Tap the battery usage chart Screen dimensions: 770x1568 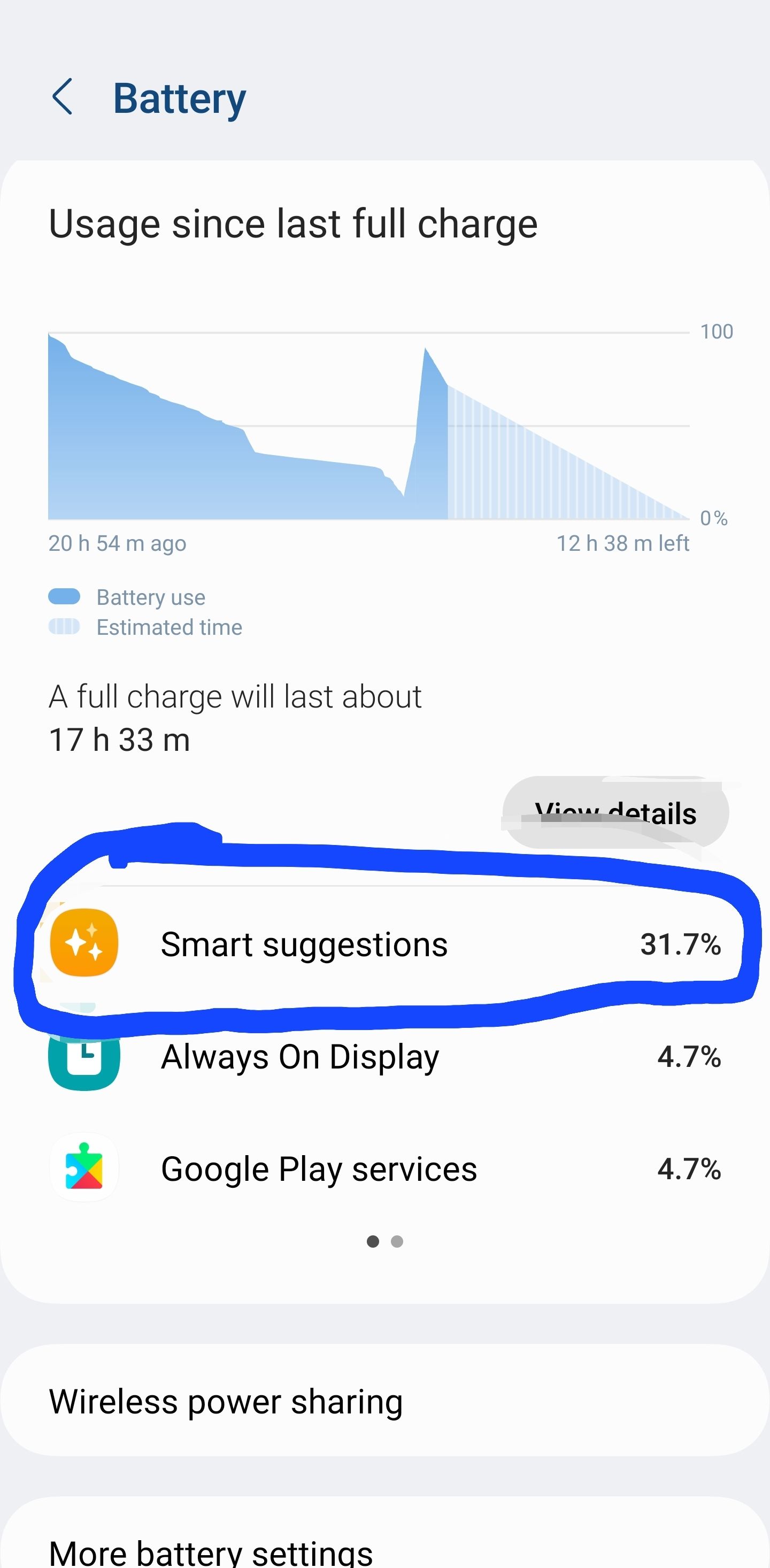coord(365,426)
